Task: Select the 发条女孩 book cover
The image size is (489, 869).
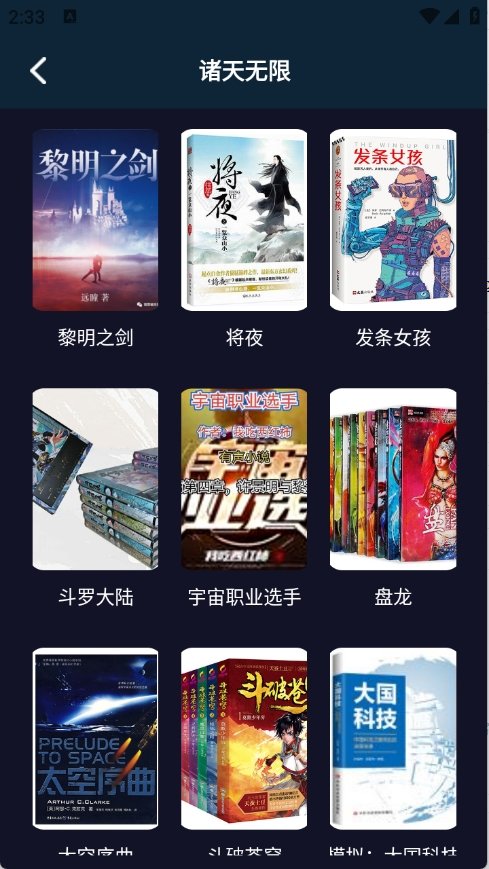Action: [x=393, y=220]
